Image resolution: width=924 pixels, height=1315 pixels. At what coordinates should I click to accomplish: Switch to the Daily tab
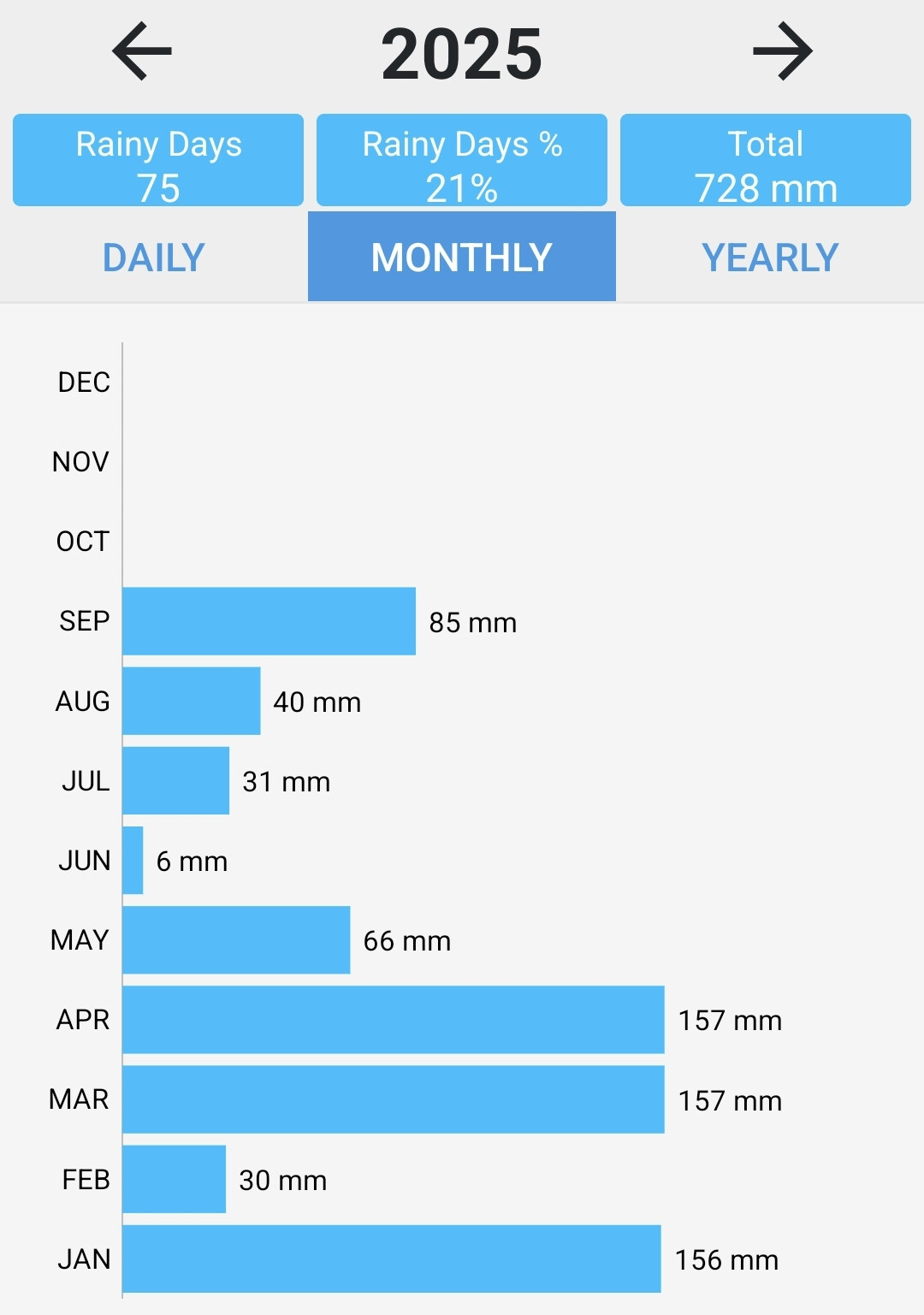point(154,258)
